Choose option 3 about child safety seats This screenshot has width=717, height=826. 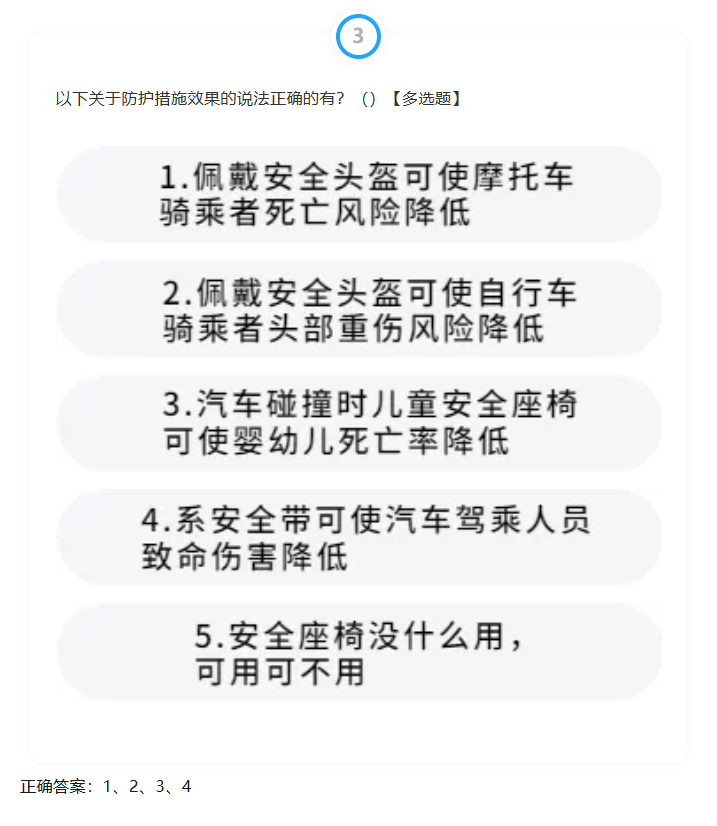pyautogui.click(x=360, y=423)
